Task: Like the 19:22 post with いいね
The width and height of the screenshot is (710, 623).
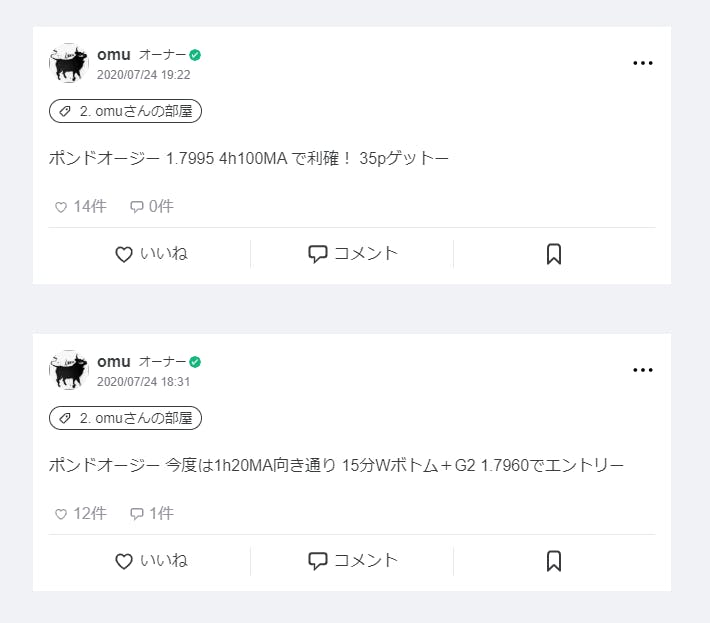Action: pyautogui.click(x=151, y=254)
